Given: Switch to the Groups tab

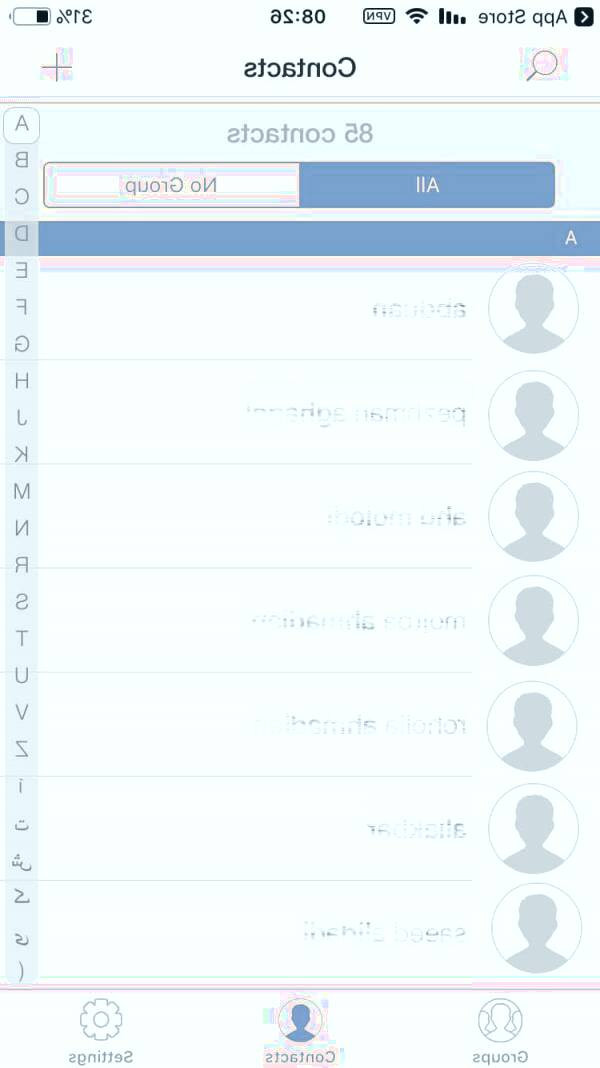Looking at the screenshot, I should (500, 1030).
